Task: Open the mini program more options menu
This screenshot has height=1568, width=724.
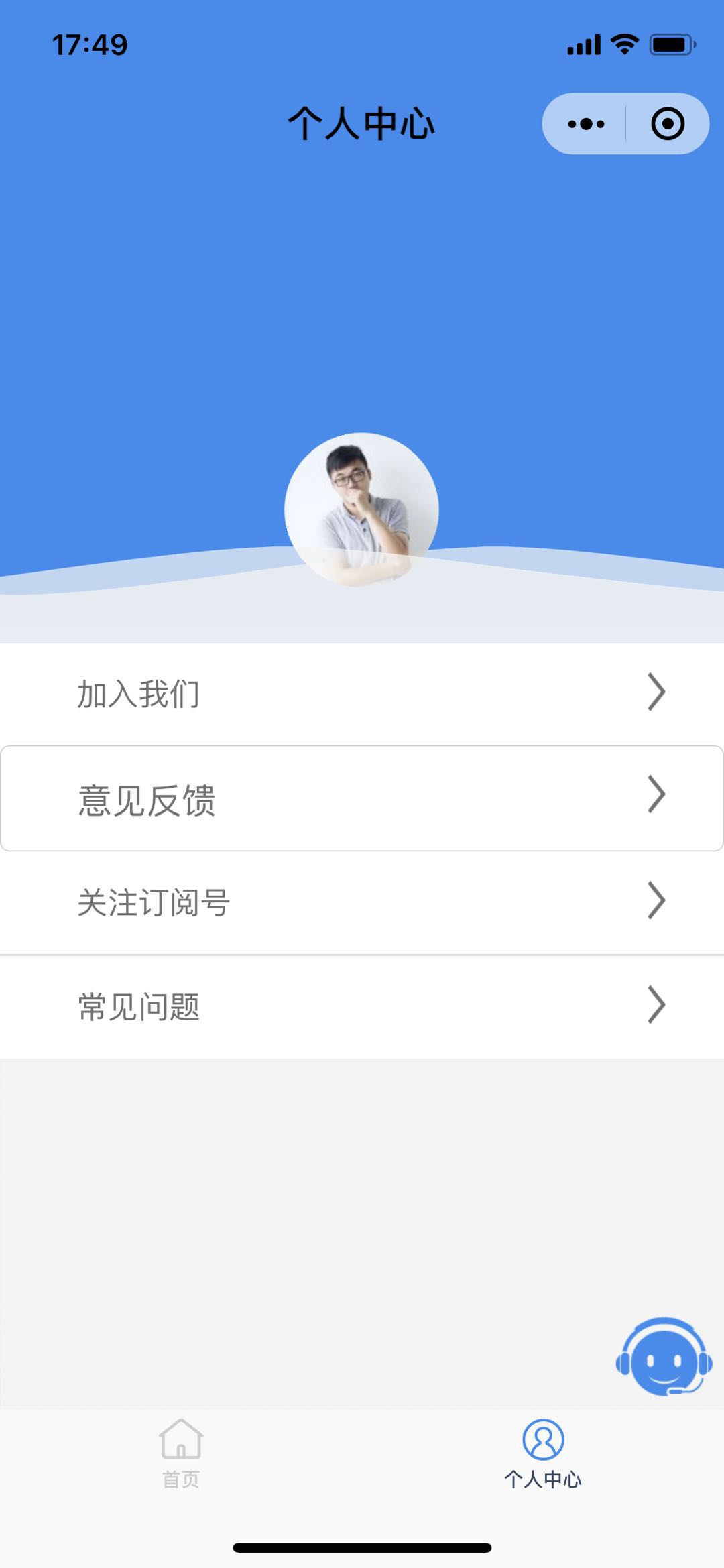Action: pos(585,124)
